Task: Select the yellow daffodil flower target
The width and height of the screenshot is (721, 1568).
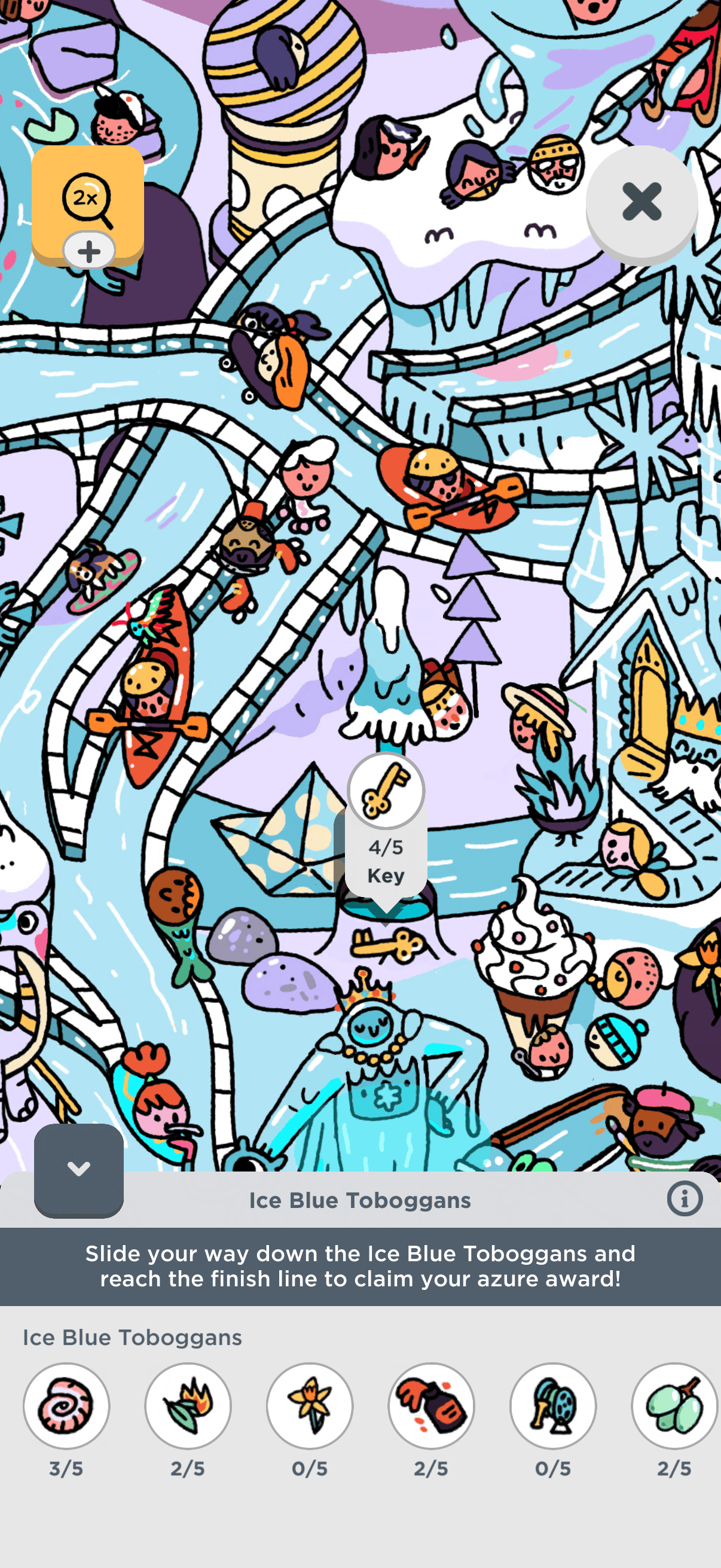Action: pyautogui.click(x=310, y=1405)
